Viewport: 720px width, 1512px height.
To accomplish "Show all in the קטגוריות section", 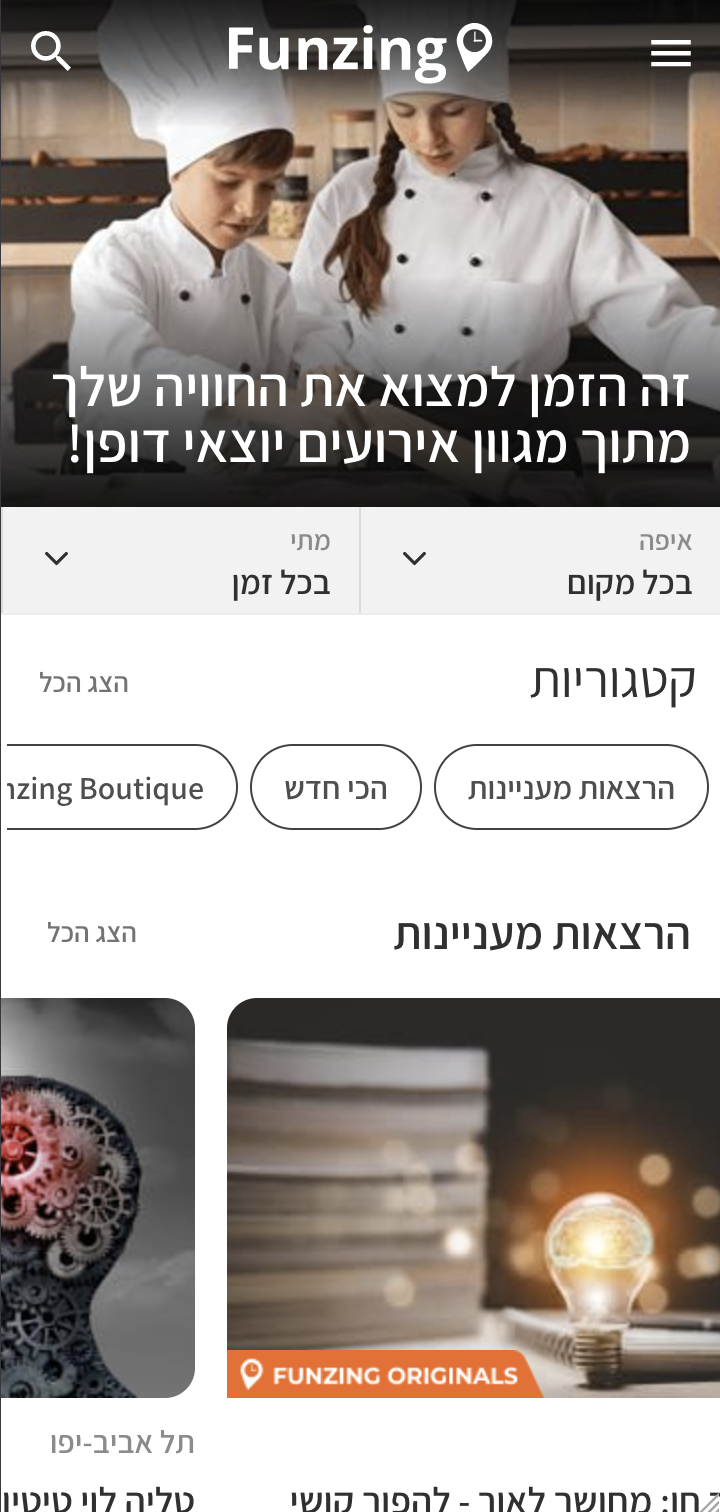I will tap(84, 684).
